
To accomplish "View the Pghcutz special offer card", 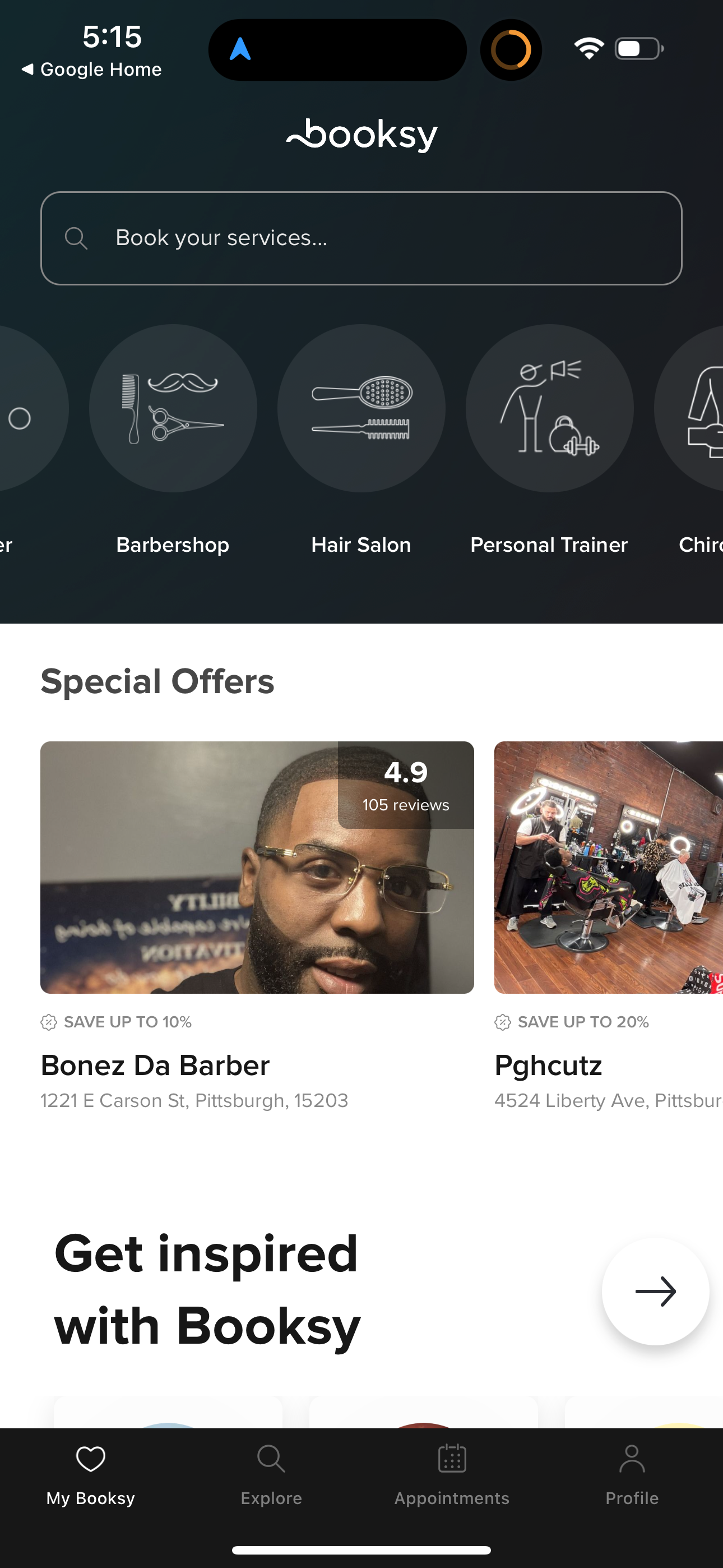I will (608, 868).
